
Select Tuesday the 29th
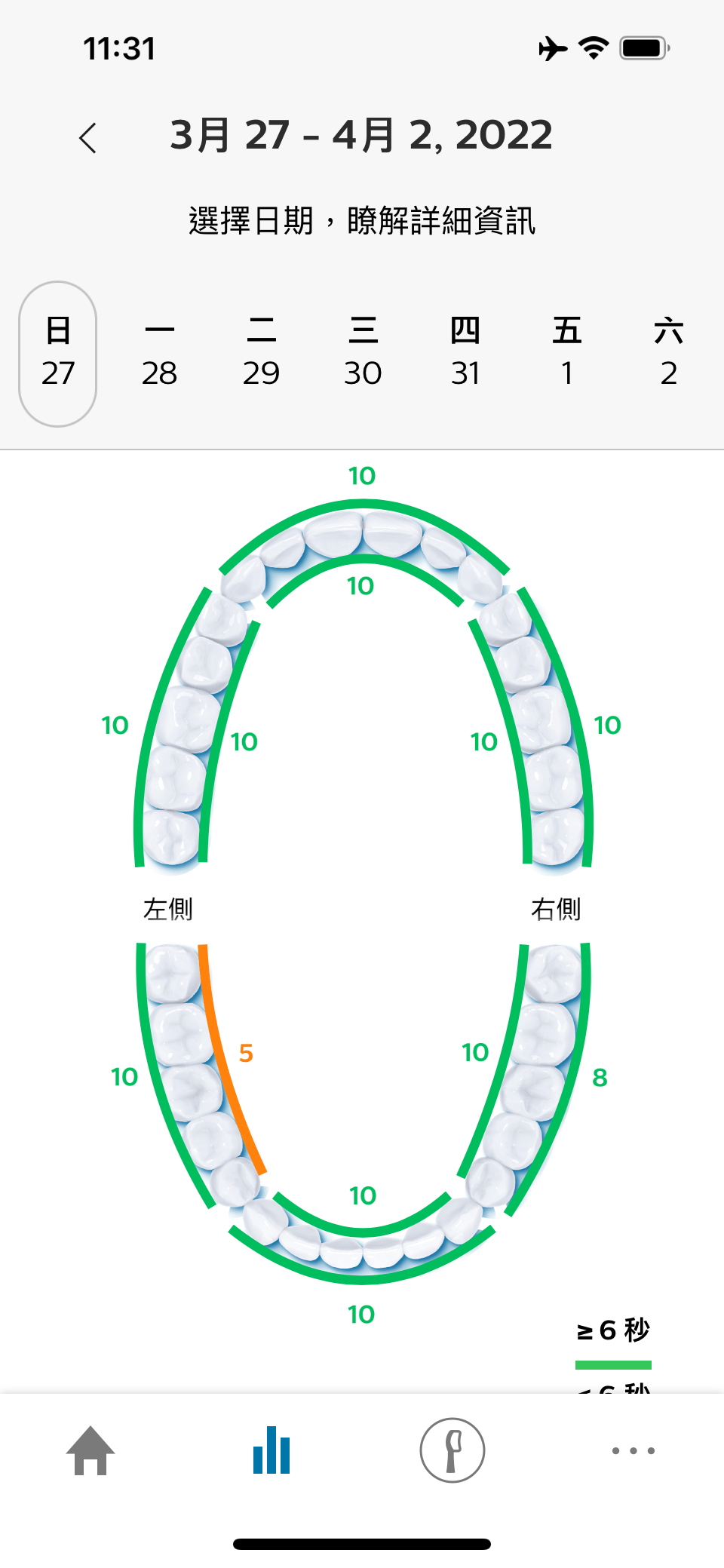[261, 353]
